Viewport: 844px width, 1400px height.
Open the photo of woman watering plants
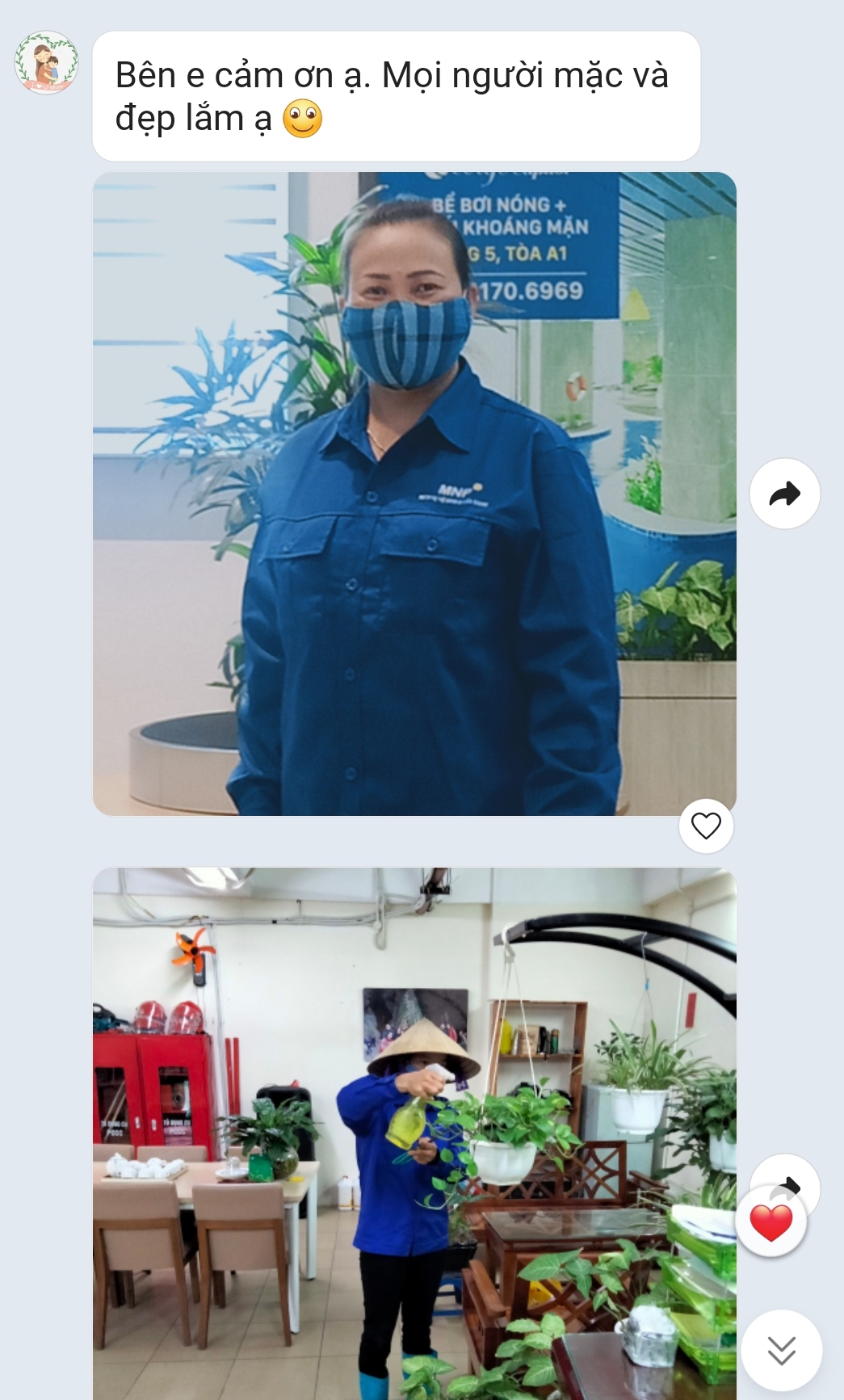414,1131
